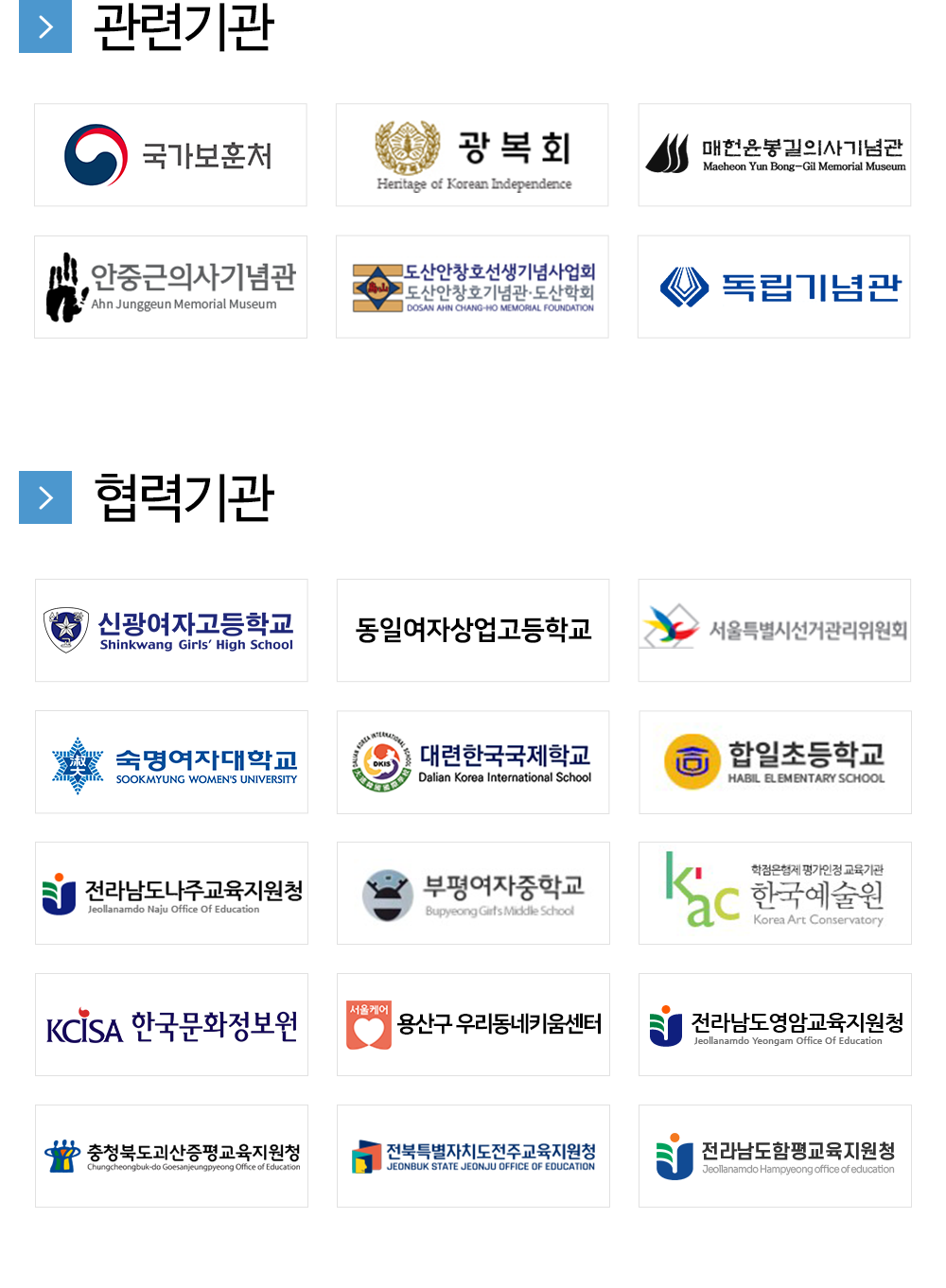The width and height of the screenshot is (946, 1288).
Task: Select the 합일초등학교 card
Action: (775, 762)
